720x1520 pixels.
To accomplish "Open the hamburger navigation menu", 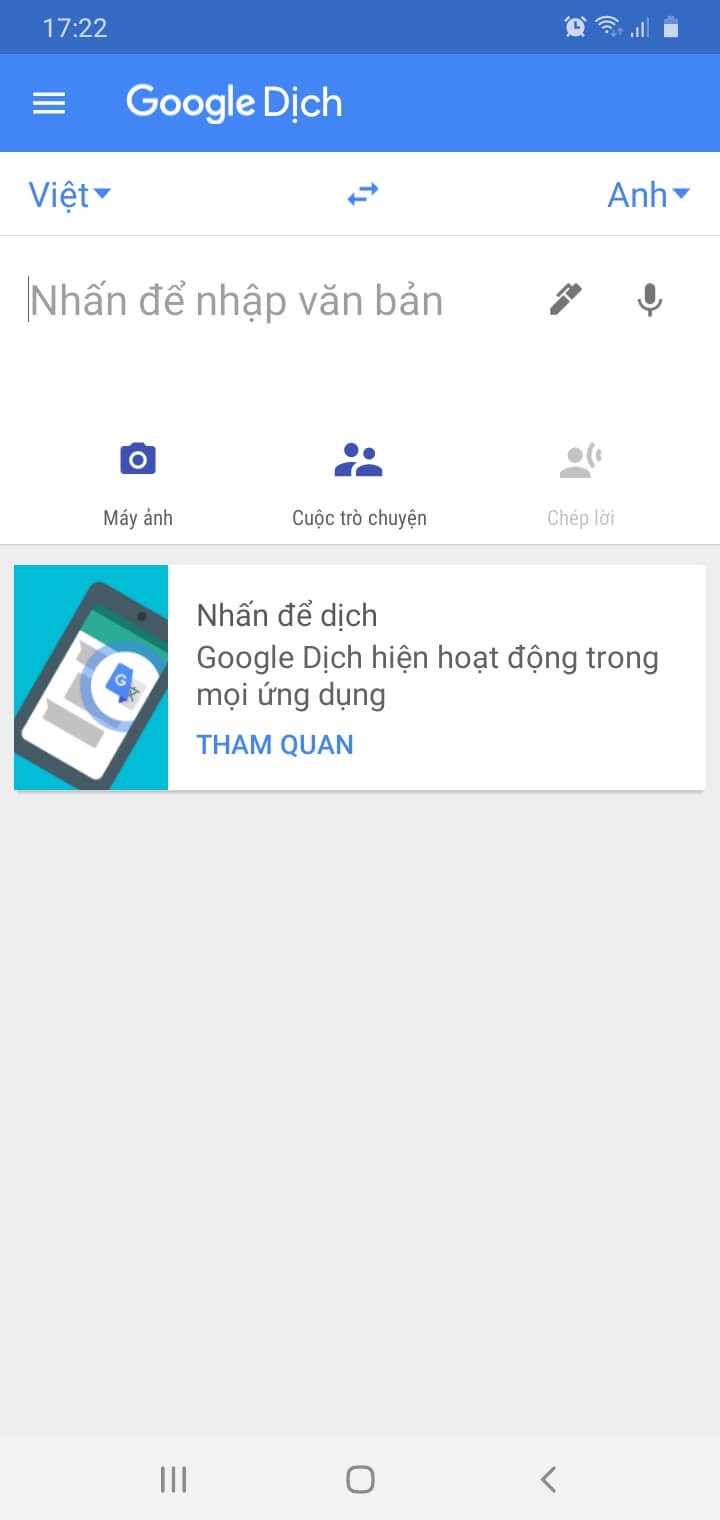I will (x=48, y=102).
